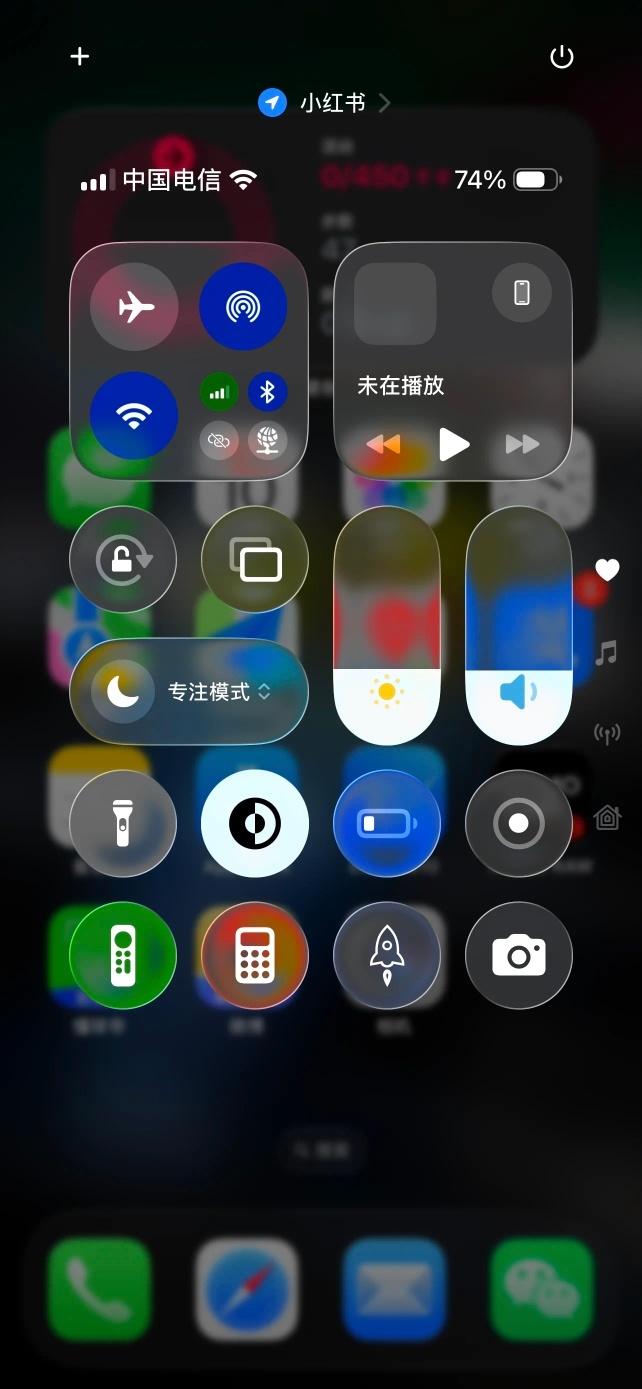Toggle dark mode
The width and height of the screenshot is (642, 1389).
255,824
